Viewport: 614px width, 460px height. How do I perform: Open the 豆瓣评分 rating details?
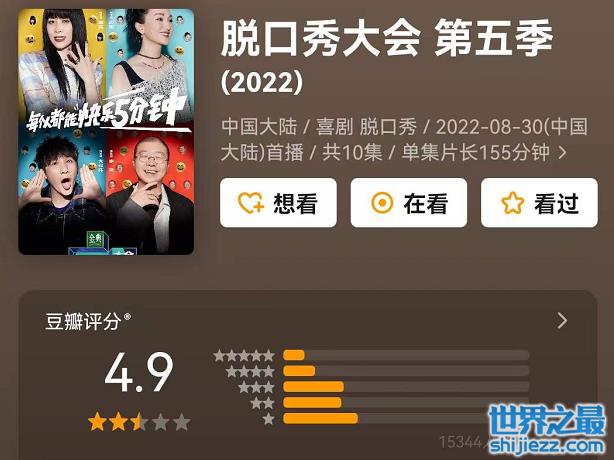pyautogui.click(x=562, y=321)
